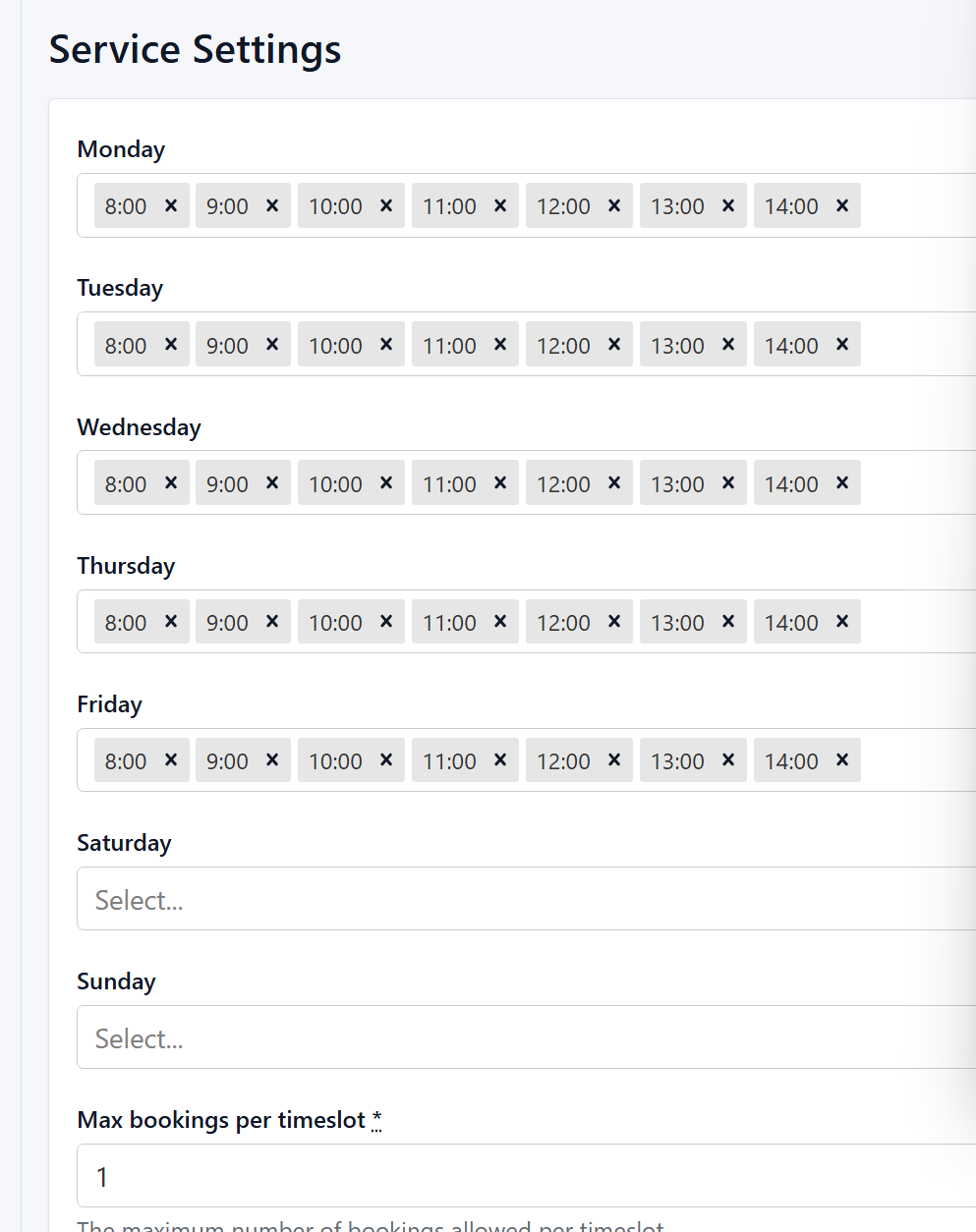Remove Tuesday's 14:00 timeslot
Image resolution: width=976 pixels, height=1232 pixels.
click(x=842, y=344)
